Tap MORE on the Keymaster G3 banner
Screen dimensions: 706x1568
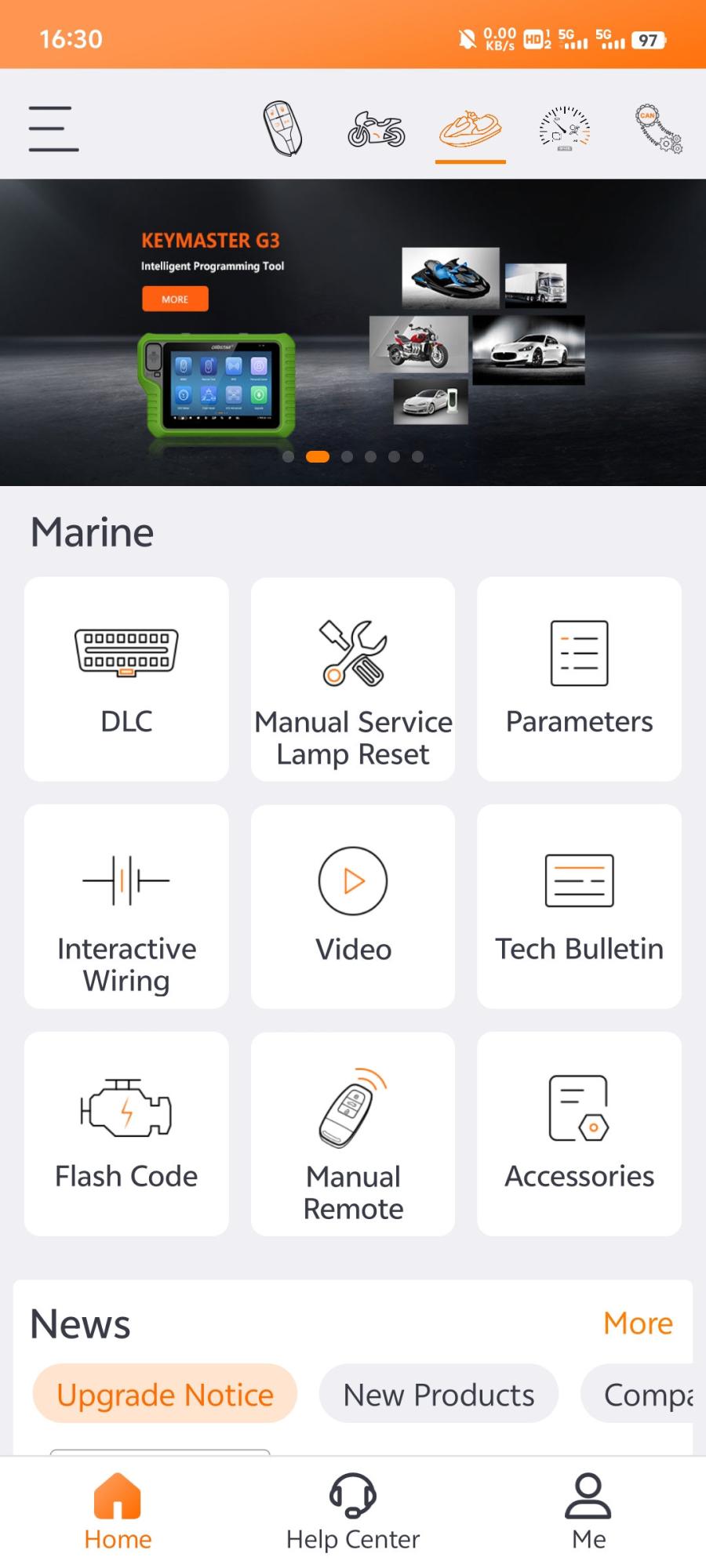tap(175, 299)
